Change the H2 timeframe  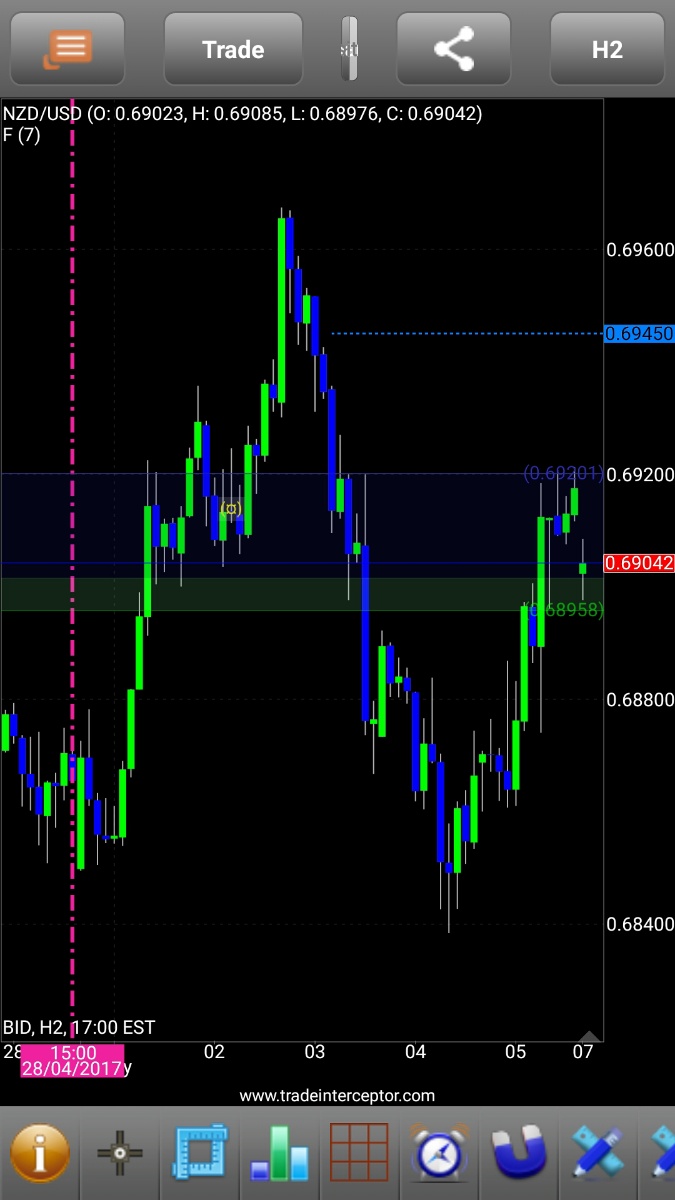click(x=607, y=49)
